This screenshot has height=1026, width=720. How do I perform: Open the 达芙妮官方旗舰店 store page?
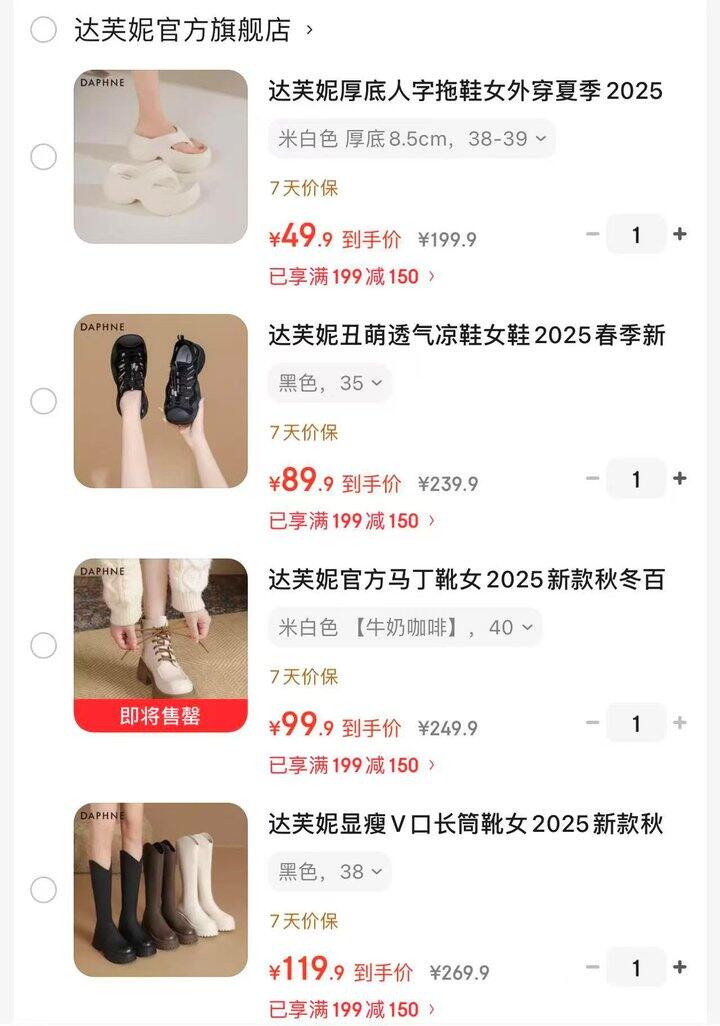pyautogui.click(x=194, y=30)
